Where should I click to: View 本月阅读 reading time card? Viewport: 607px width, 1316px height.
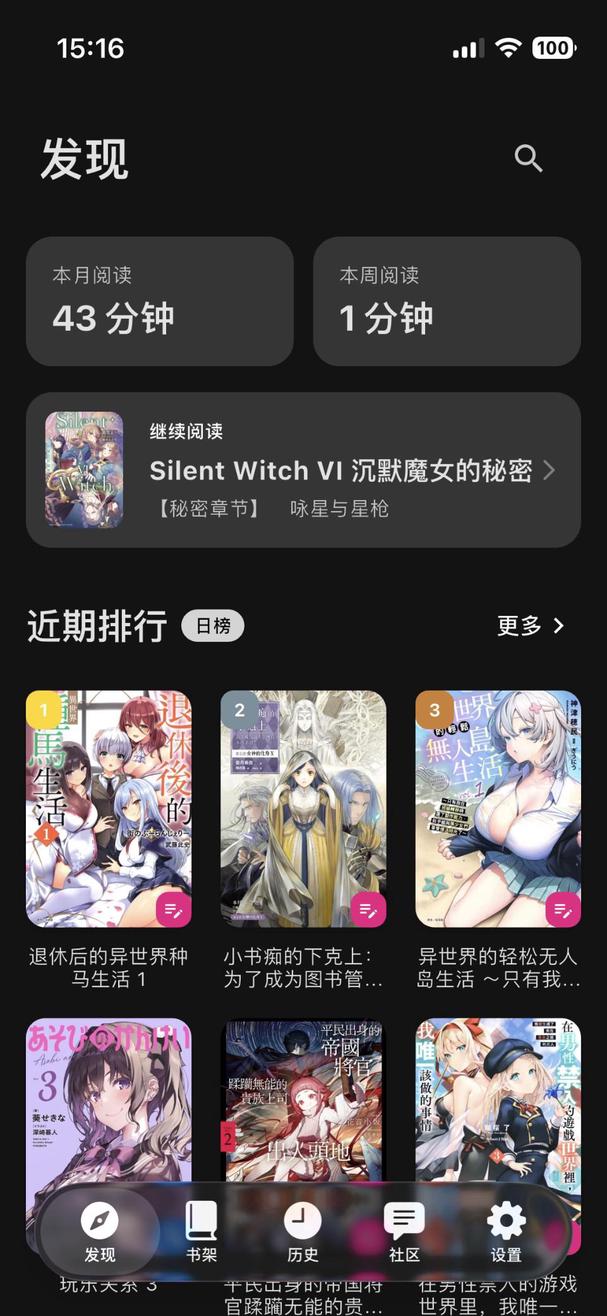pyautogui.click(x=159, y=301)
